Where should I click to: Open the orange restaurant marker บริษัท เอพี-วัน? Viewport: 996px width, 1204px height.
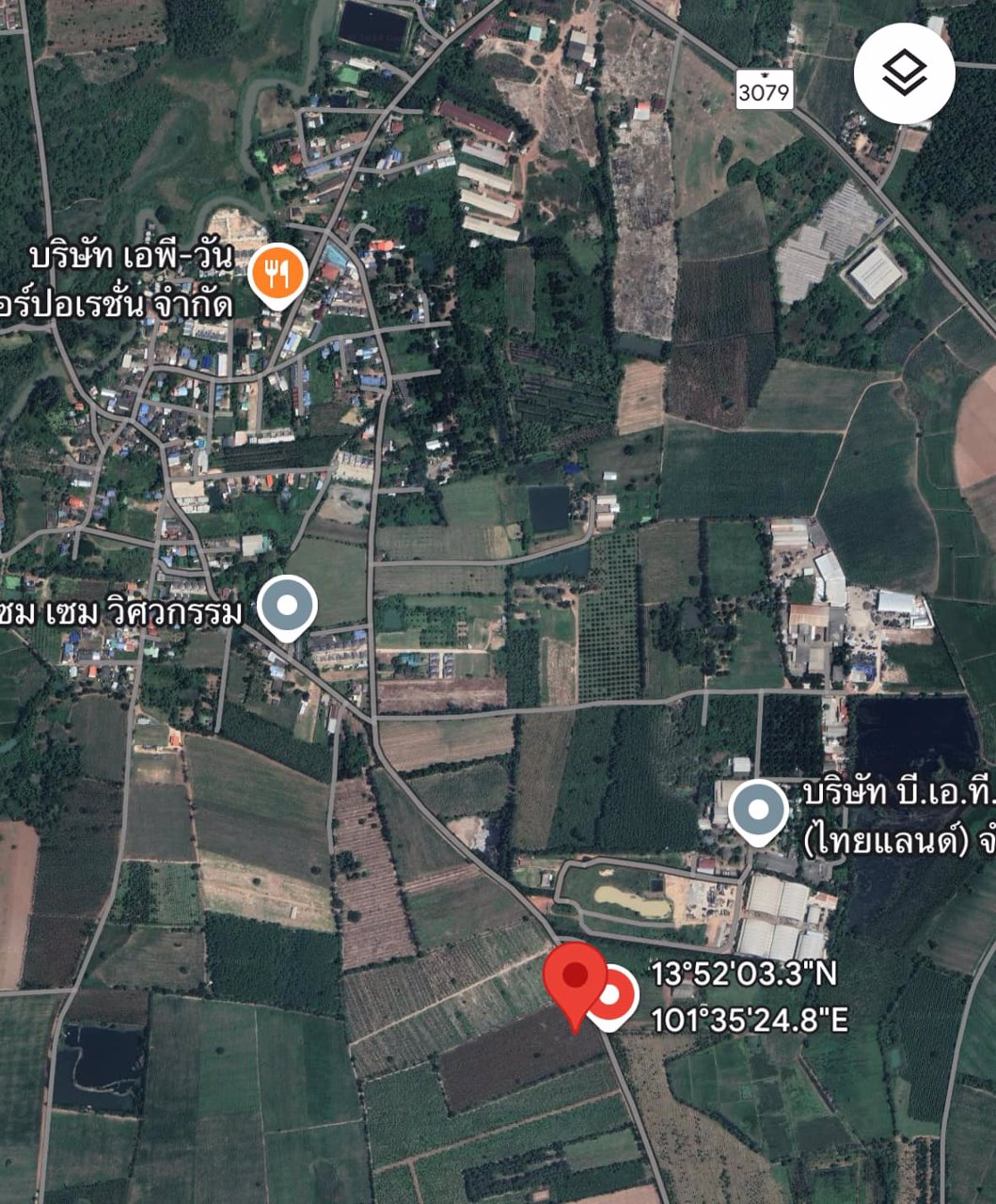pyautogui.click(x=277, y=274)
